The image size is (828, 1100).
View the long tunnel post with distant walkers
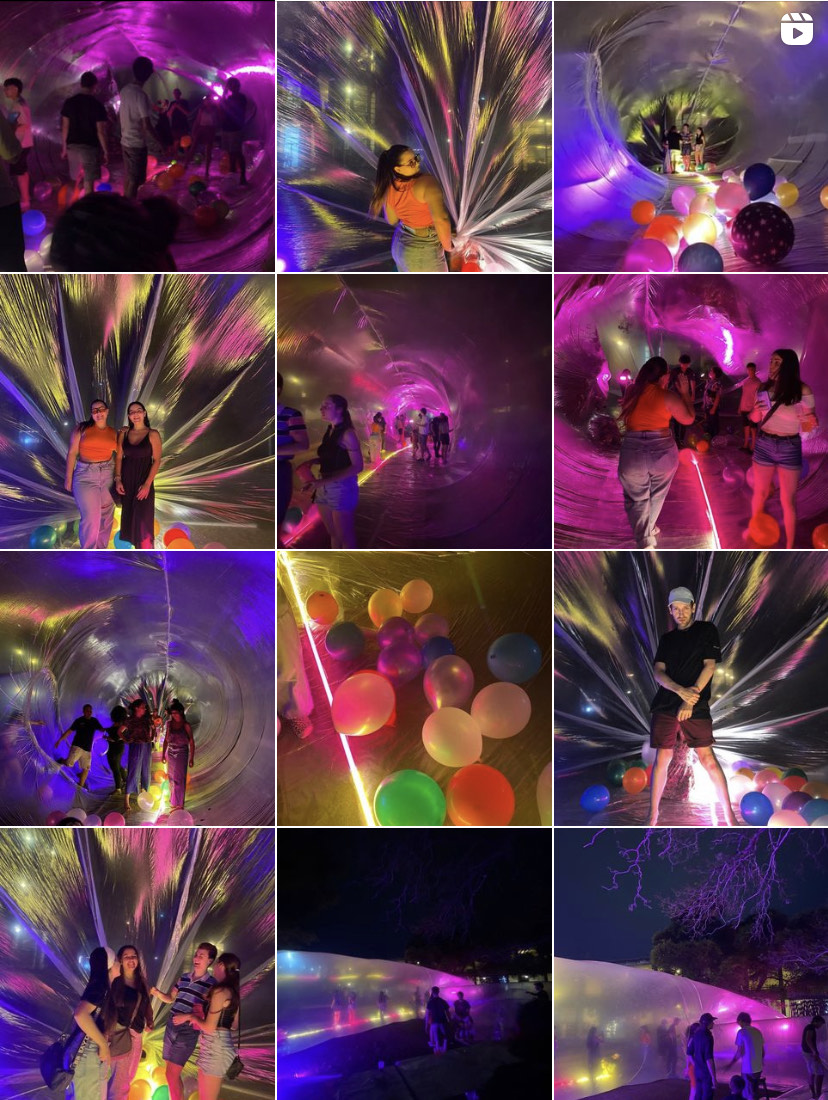point(414,412)
